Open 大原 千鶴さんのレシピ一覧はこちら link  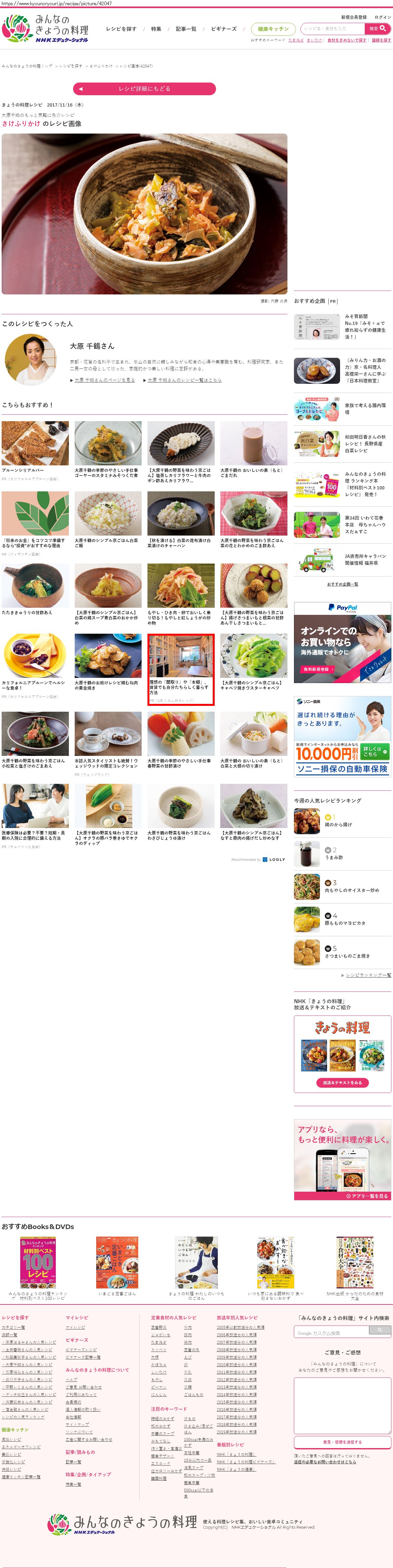(x=184, y=380)
